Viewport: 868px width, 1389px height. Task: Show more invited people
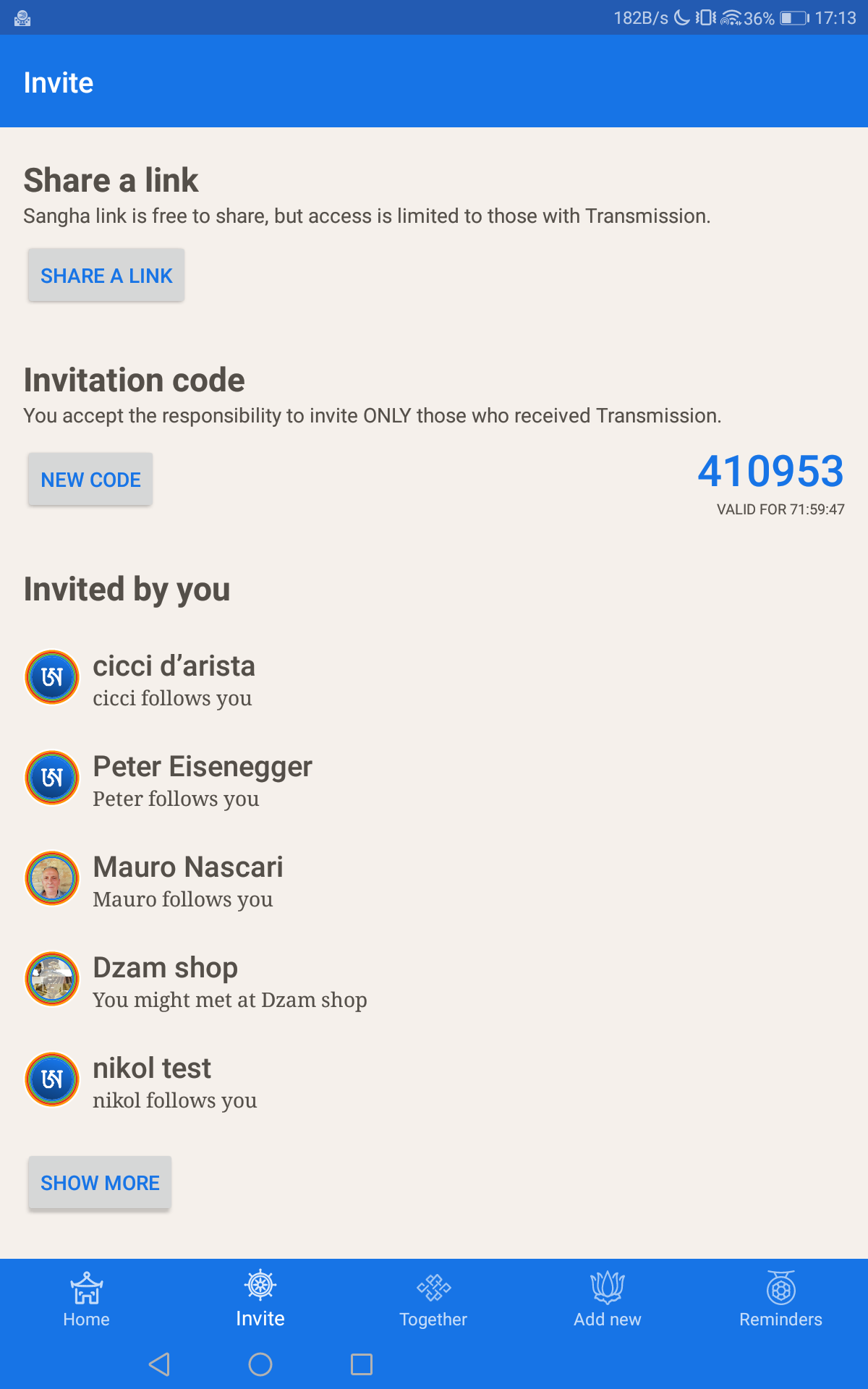[x=100, y=1183]
